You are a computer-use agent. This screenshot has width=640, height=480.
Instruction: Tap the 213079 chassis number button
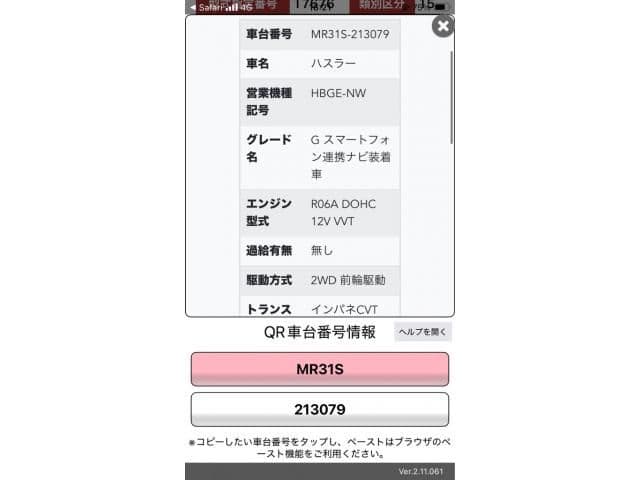(x=320, y=409)
